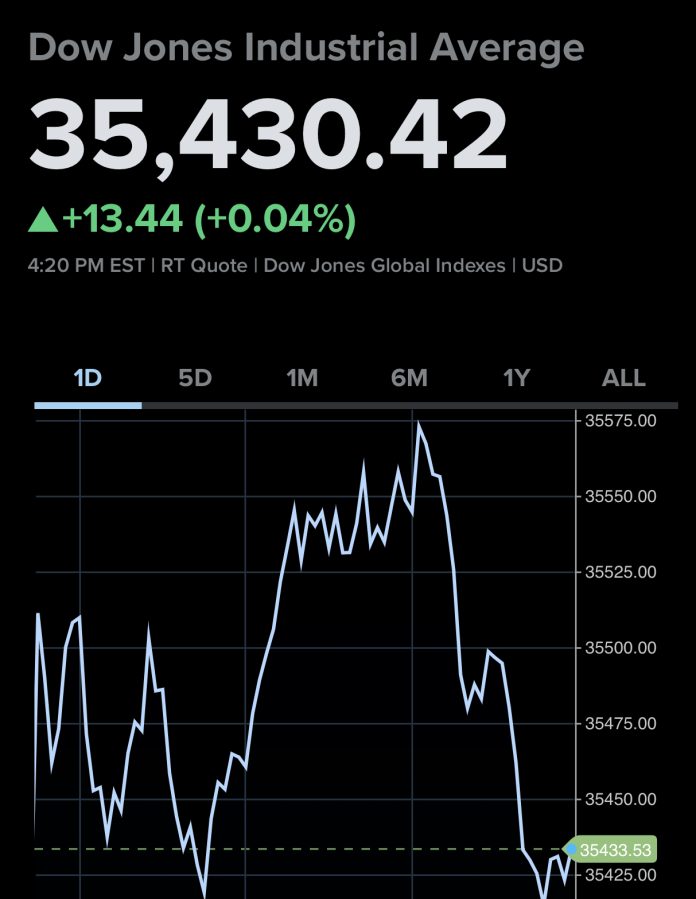
Task: Select the 1D chart range tab
Action: (88, 379)
